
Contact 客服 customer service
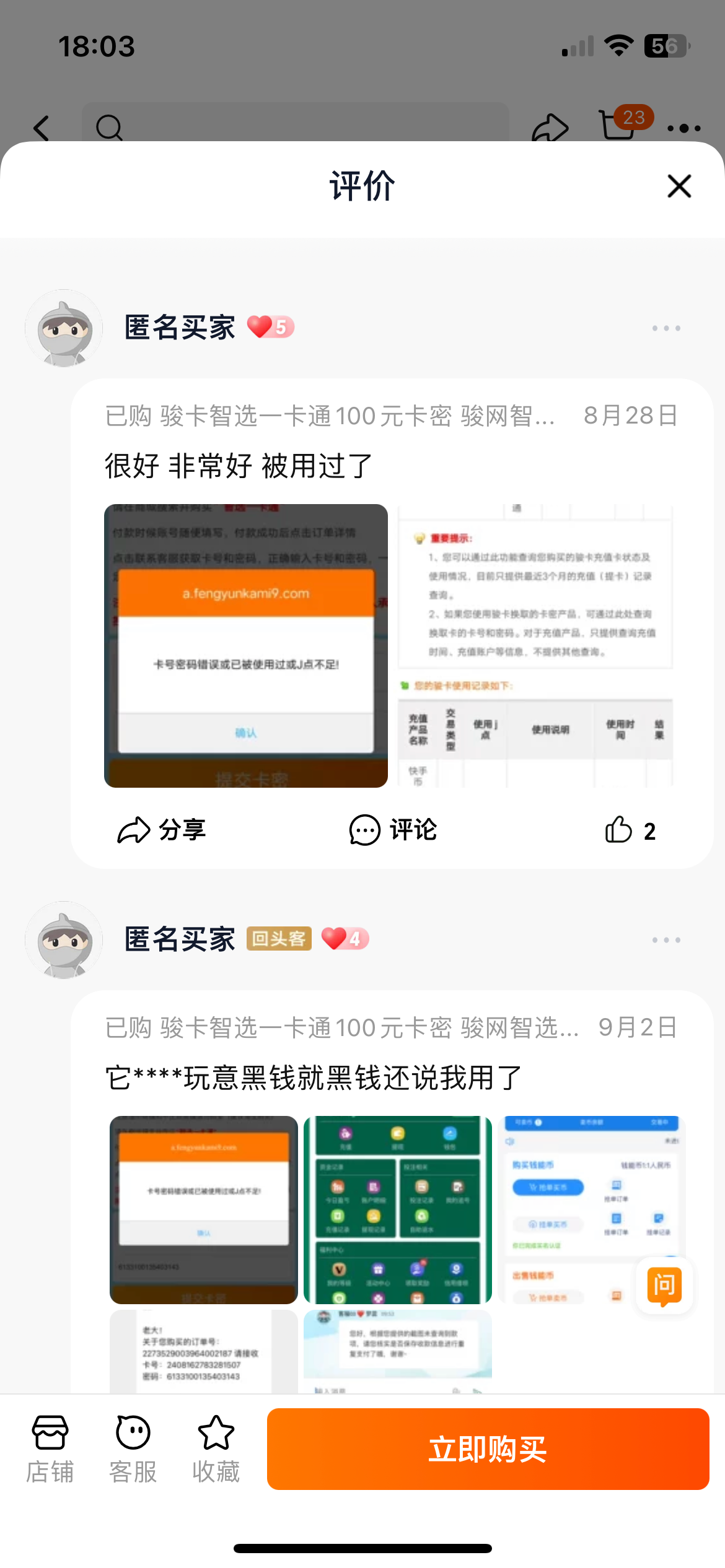[133, 1449]
